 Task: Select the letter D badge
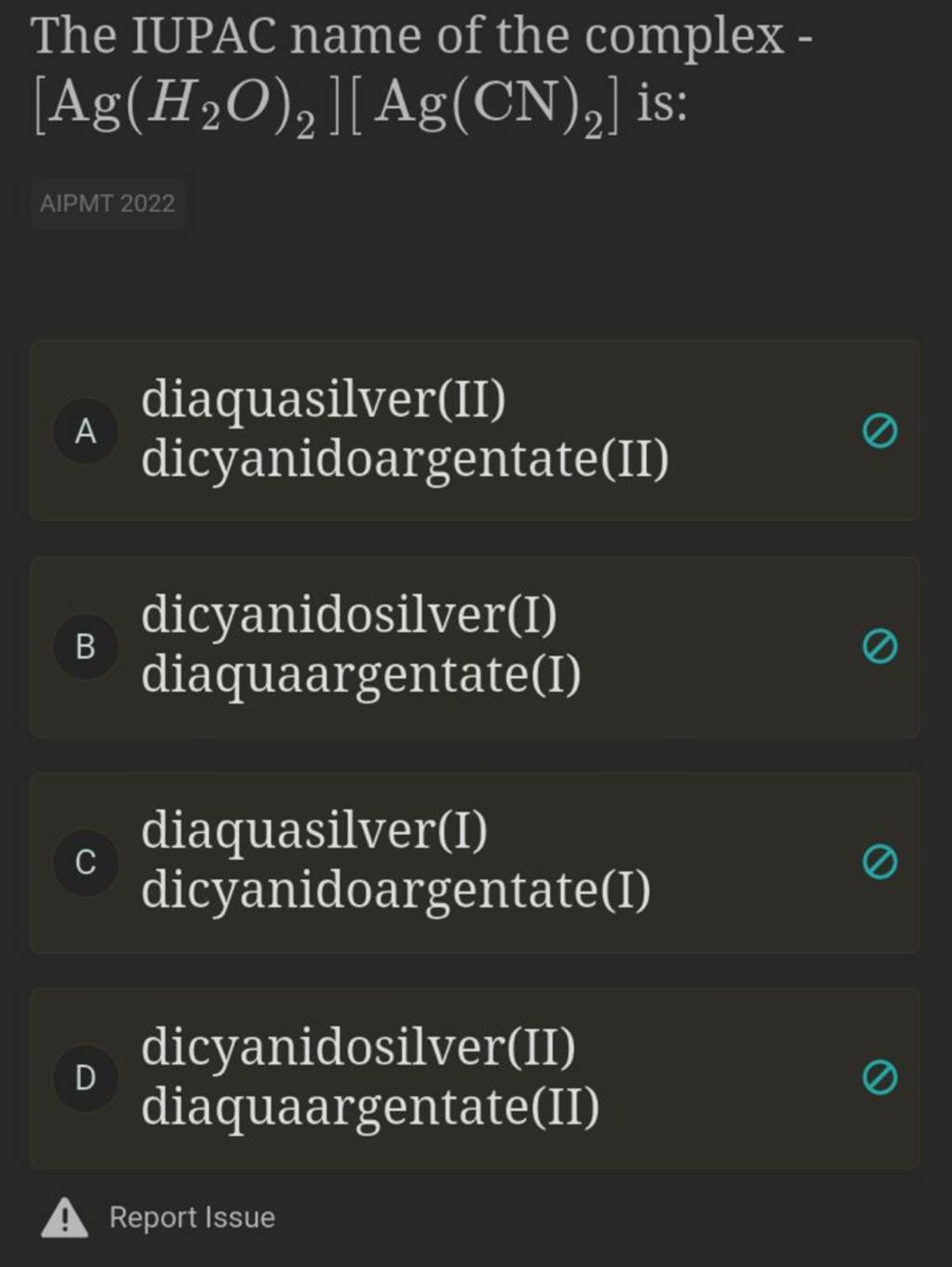[86, 1077]
